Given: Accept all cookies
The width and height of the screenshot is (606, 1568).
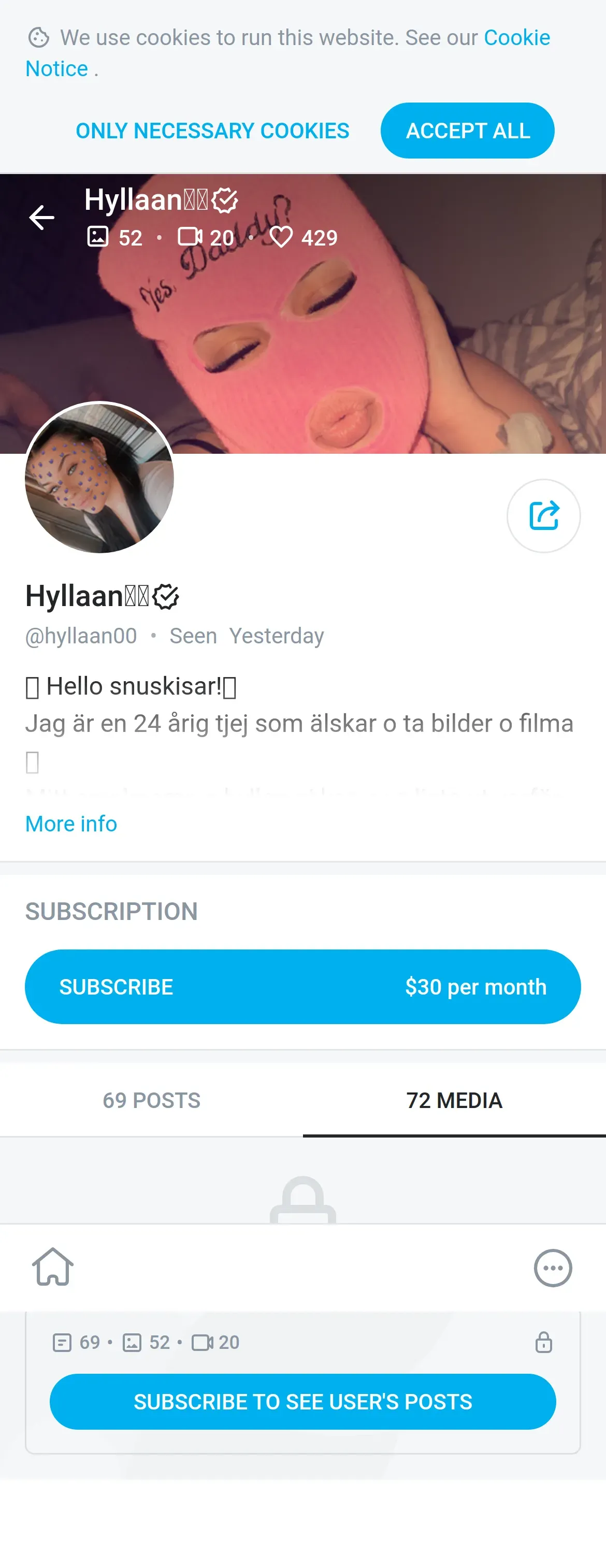Looking at the screenshot, I should tap(467, 131).
